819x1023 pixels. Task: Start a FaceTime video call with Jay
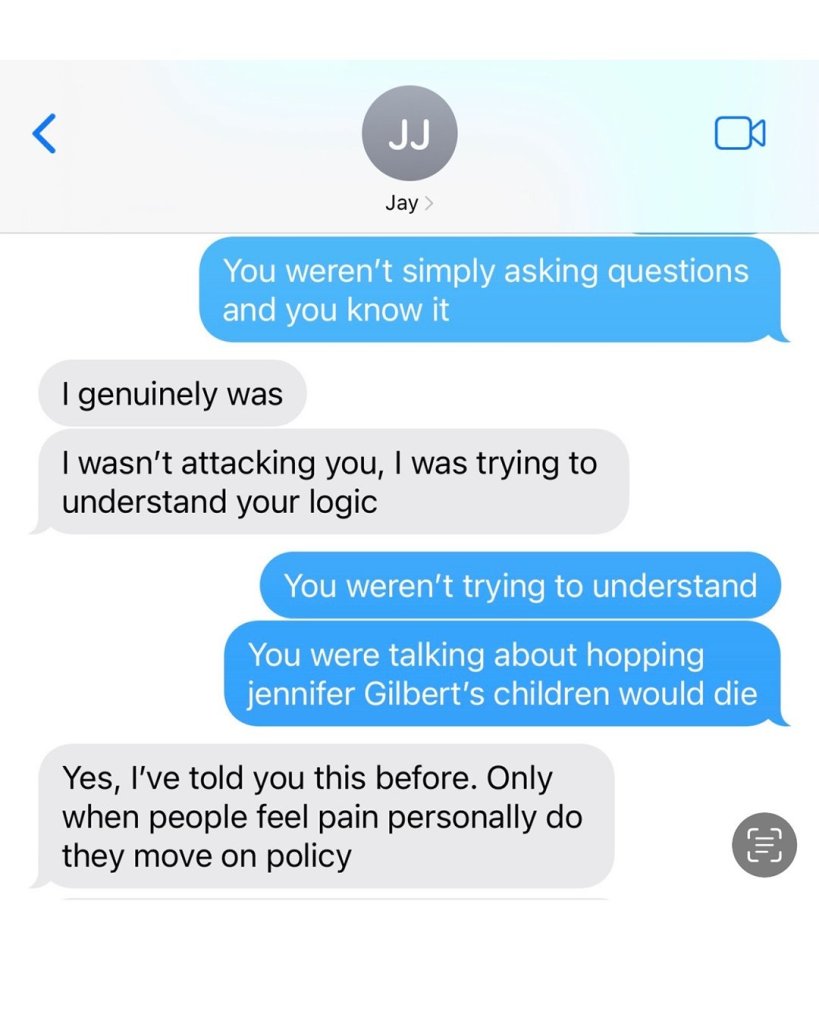739,133
